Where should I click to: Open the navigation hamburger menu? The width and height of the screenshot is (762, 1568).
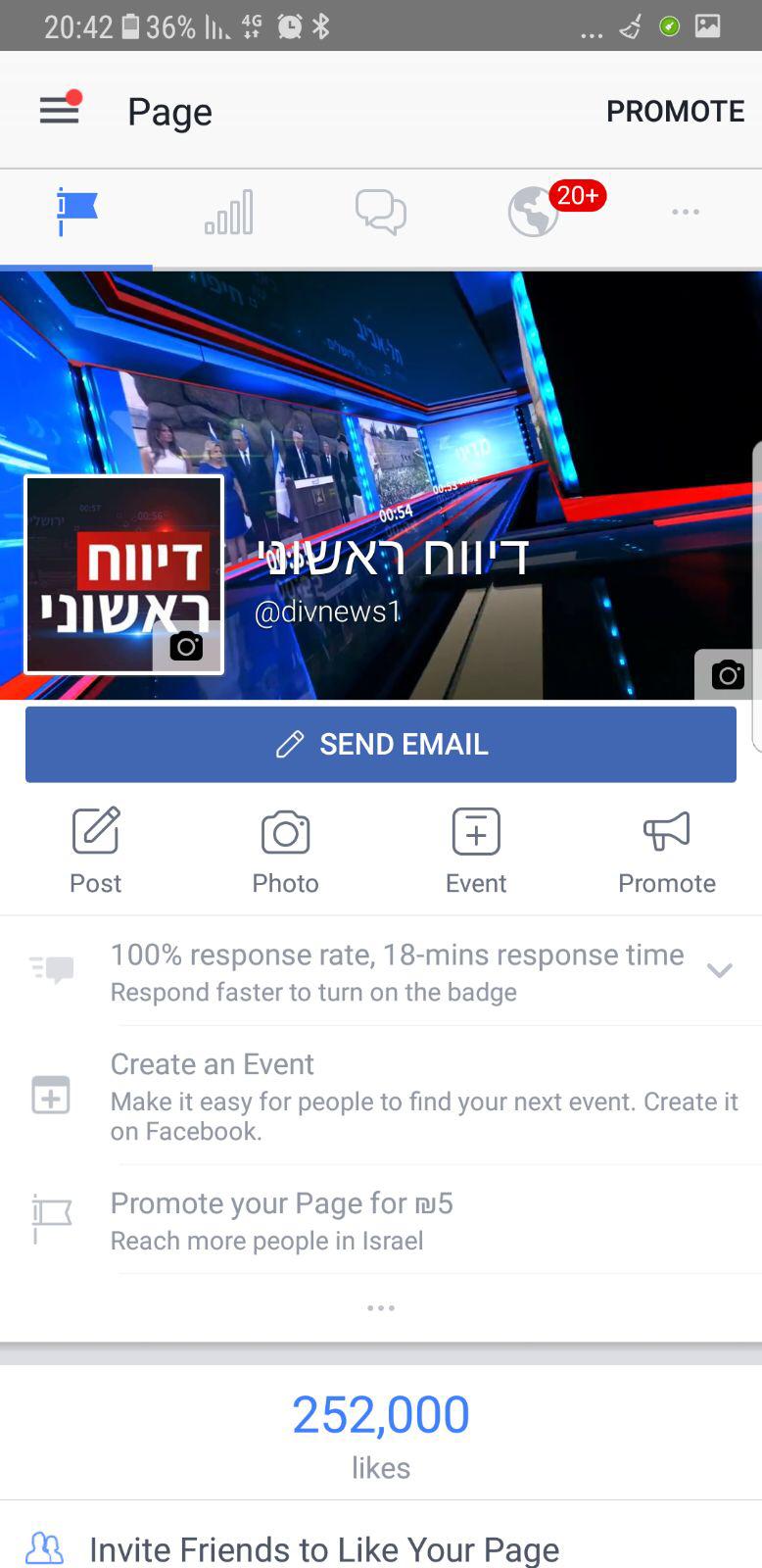tap(59, 110)
